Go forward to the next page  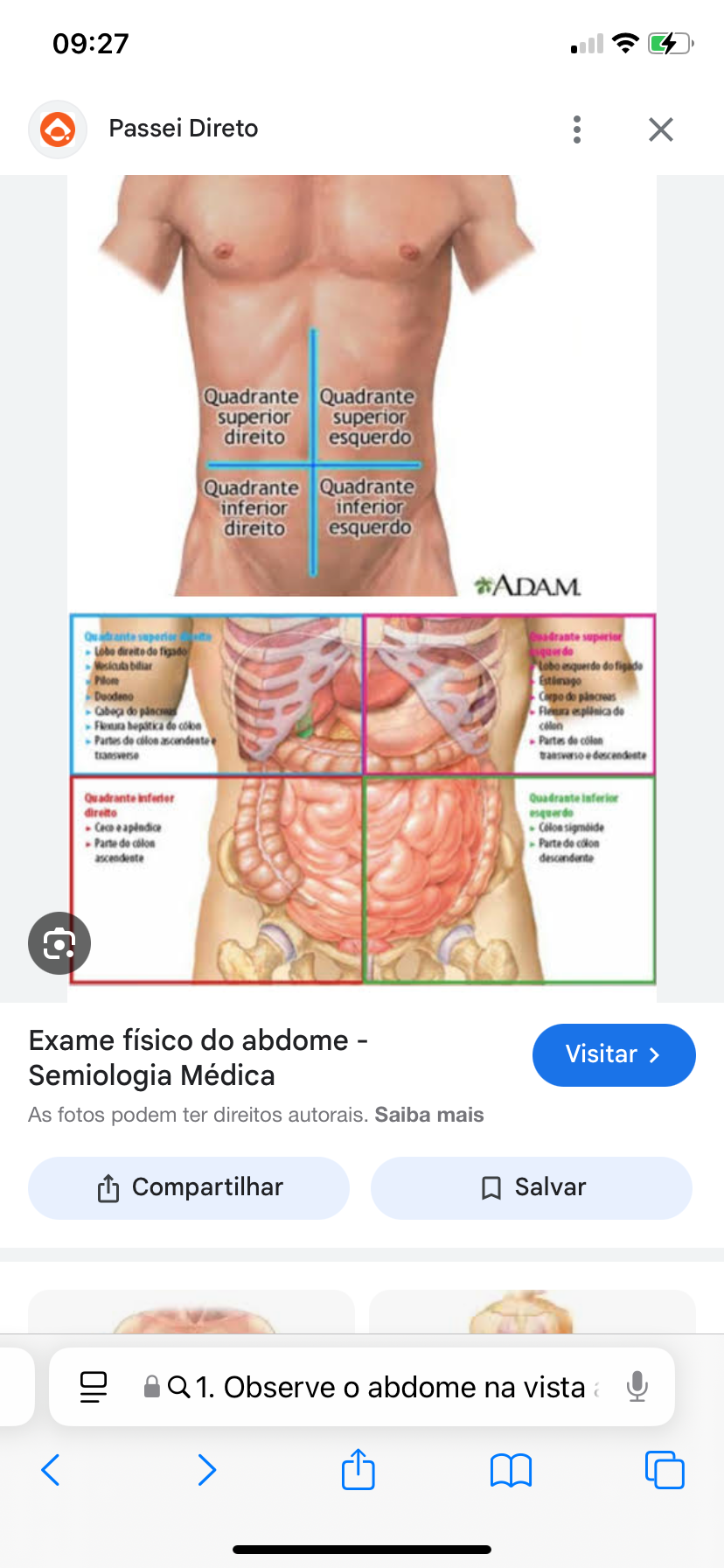click(206, 1470)
